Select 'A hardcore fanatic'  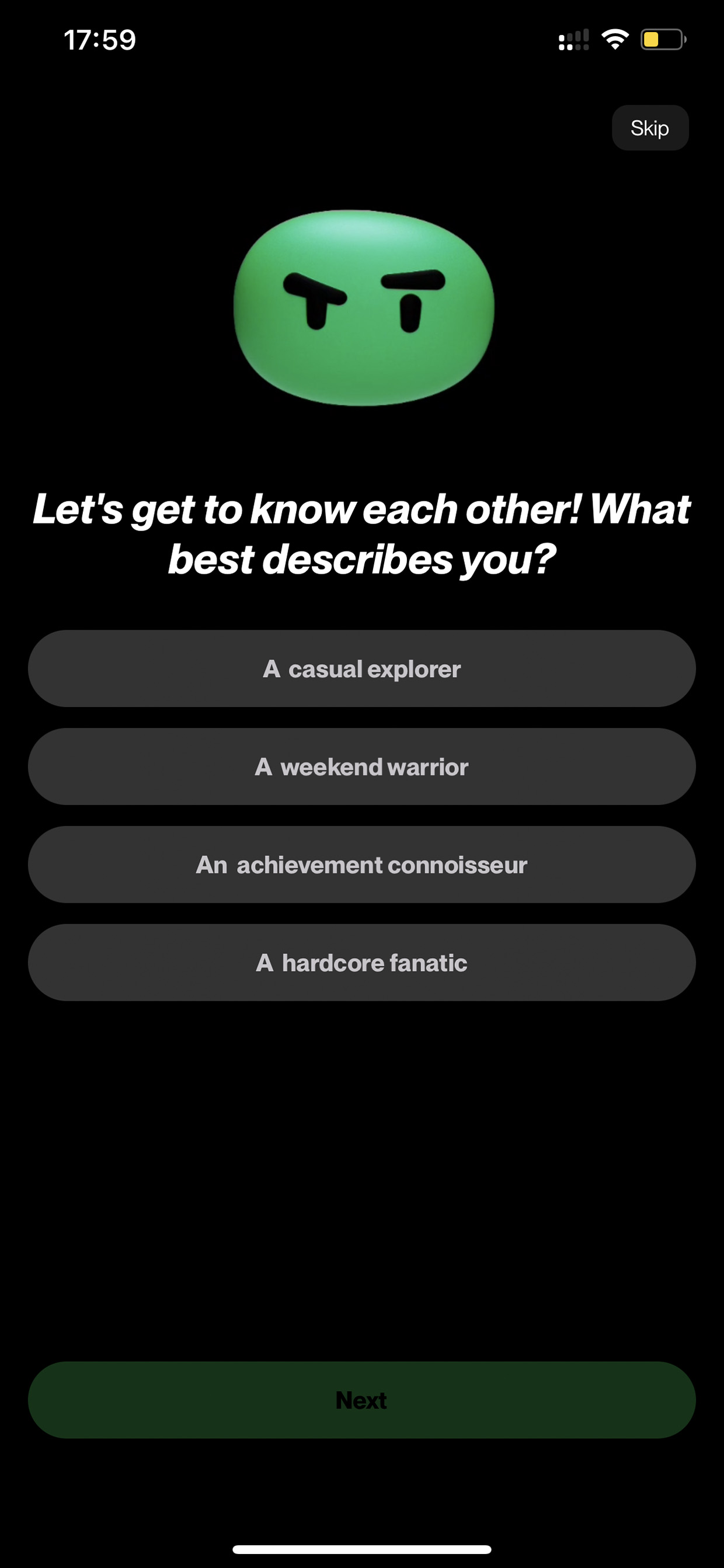pyautogui.click(x=362, y=962)
